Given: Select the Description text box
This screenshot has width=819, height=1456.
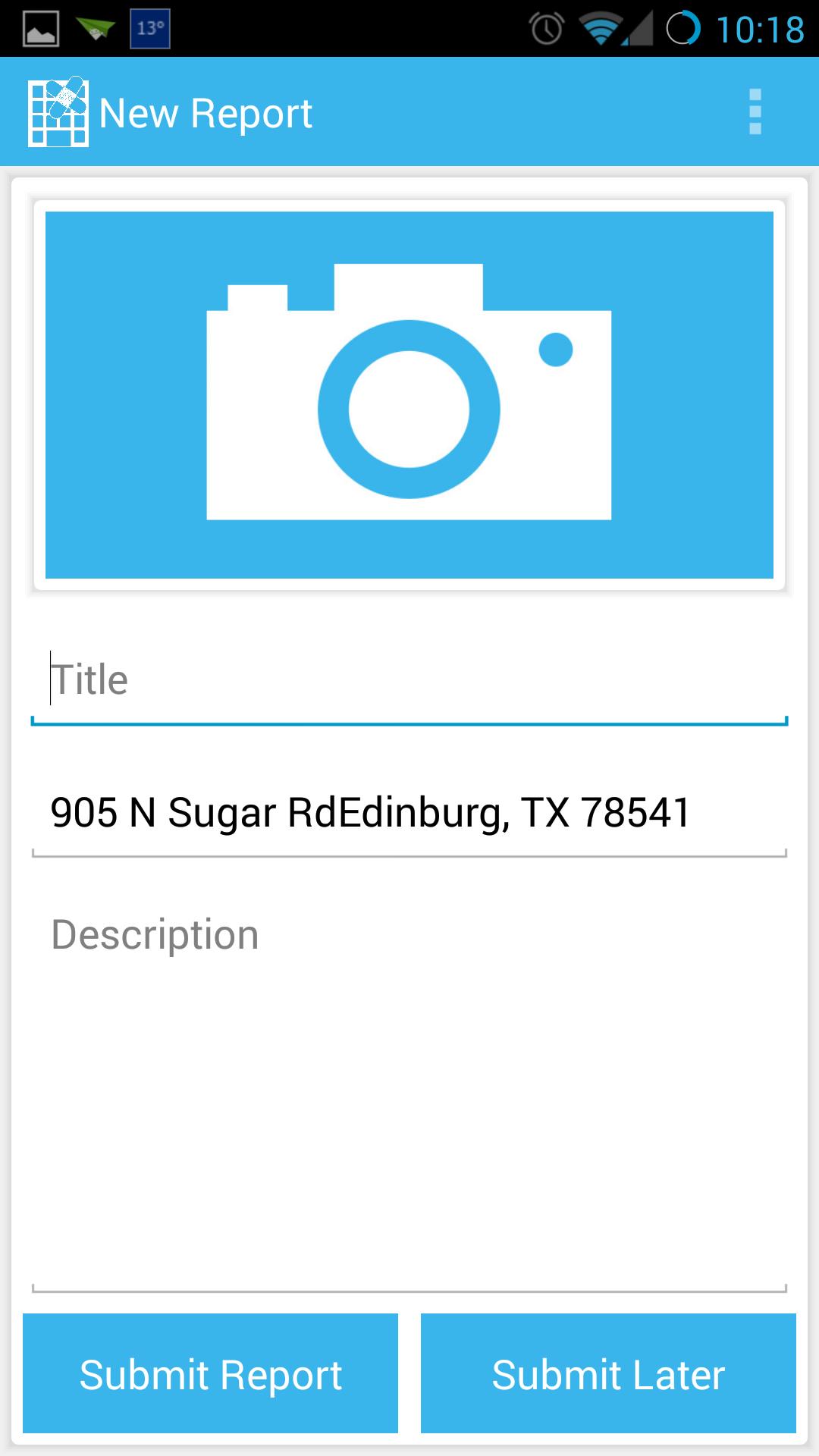Looking at the screenshot, I should (409, 1092).
